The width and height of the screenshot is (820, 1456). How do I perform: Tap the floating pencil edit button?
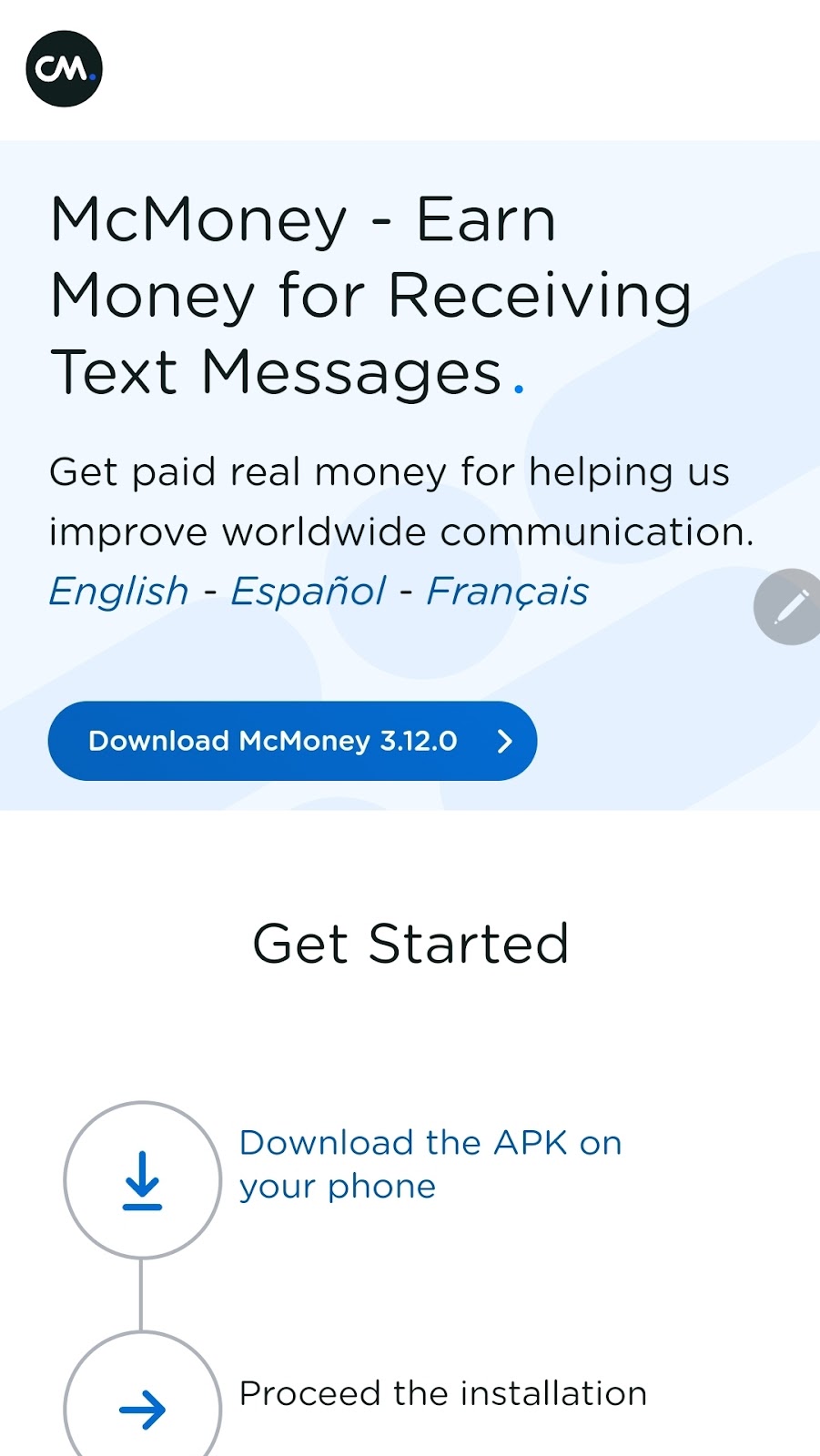[x=789, y=607]
